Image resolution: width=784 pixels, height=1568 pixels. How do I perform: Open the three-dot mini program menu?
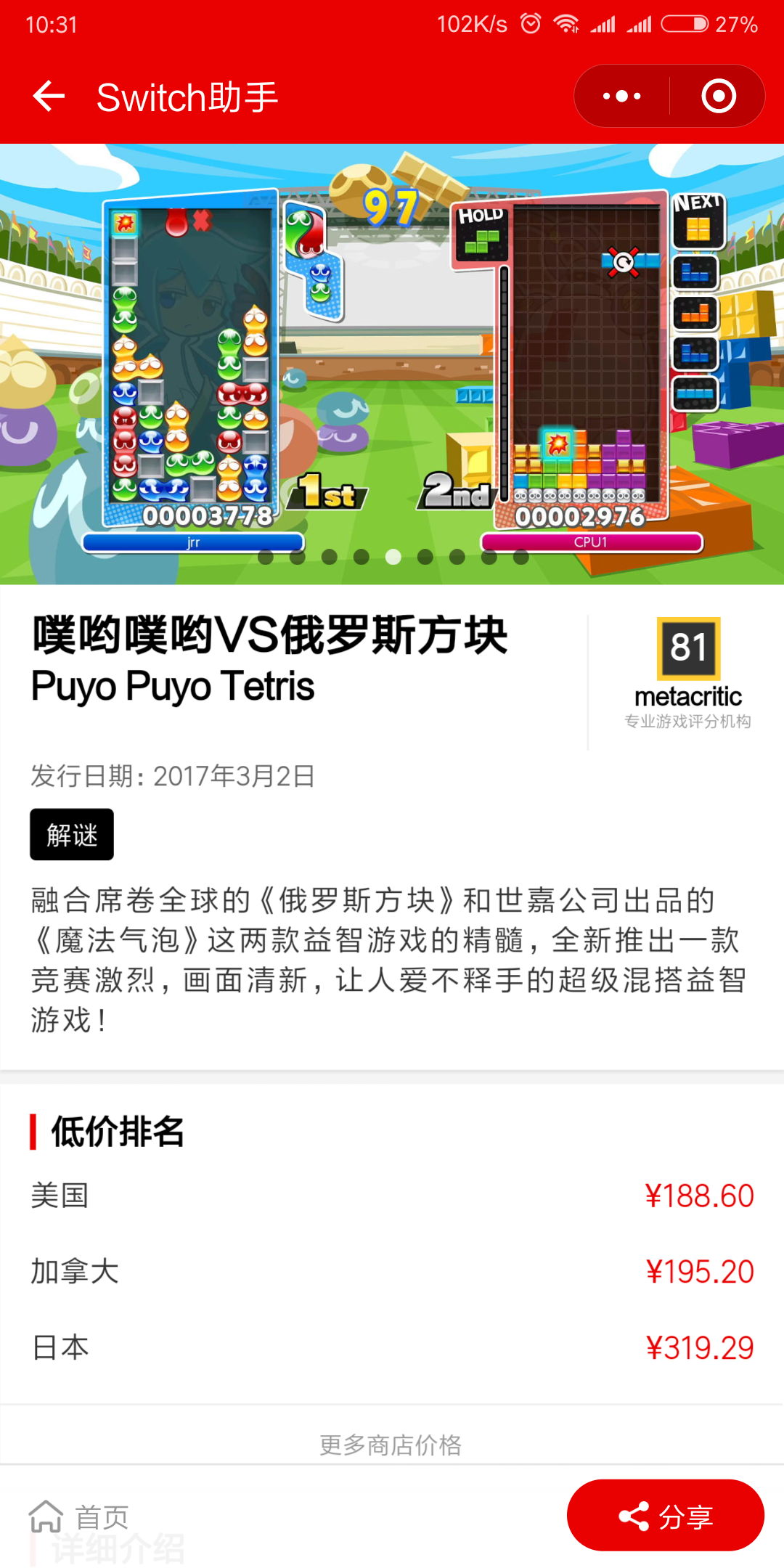coord(622,96)
